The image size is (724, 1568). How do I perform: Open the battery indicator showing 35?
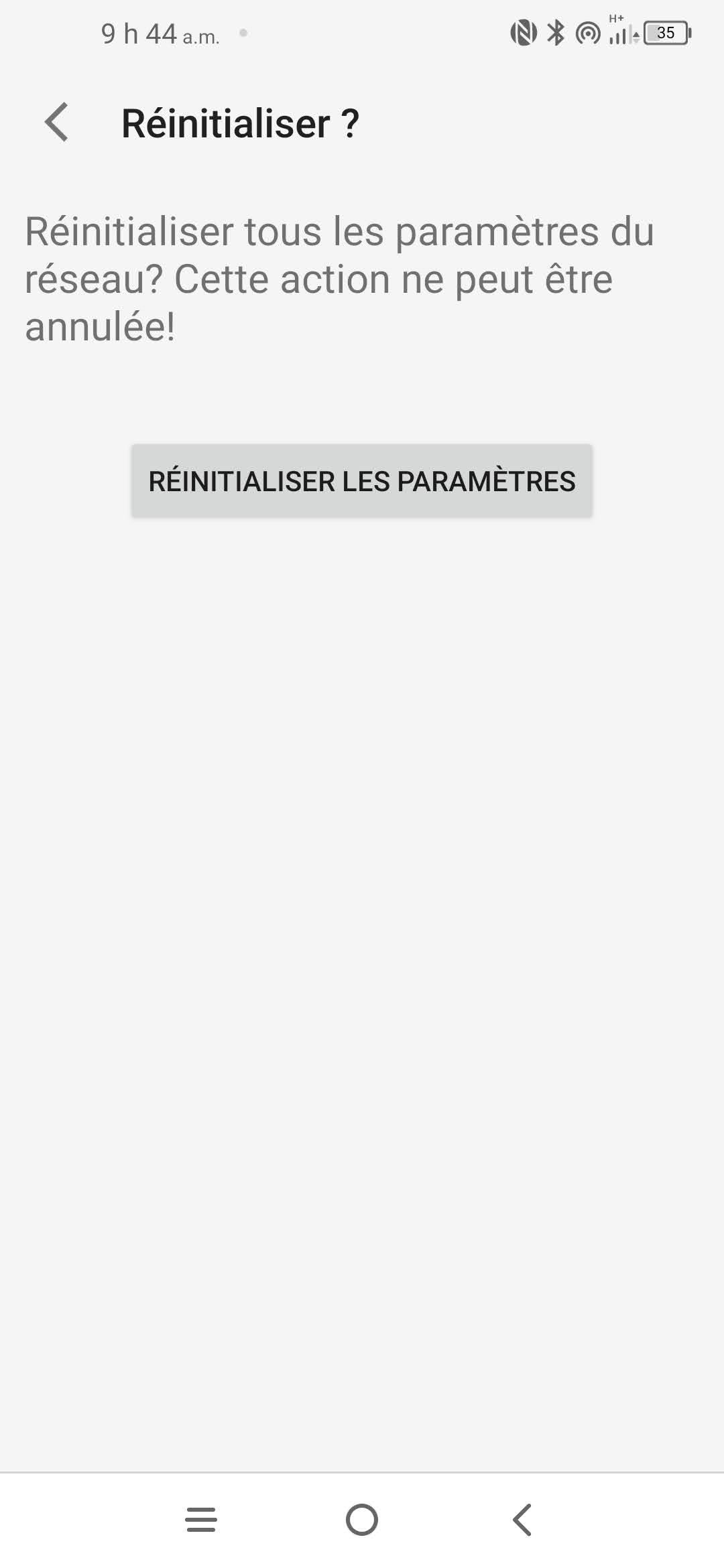(x=666, y=32)
